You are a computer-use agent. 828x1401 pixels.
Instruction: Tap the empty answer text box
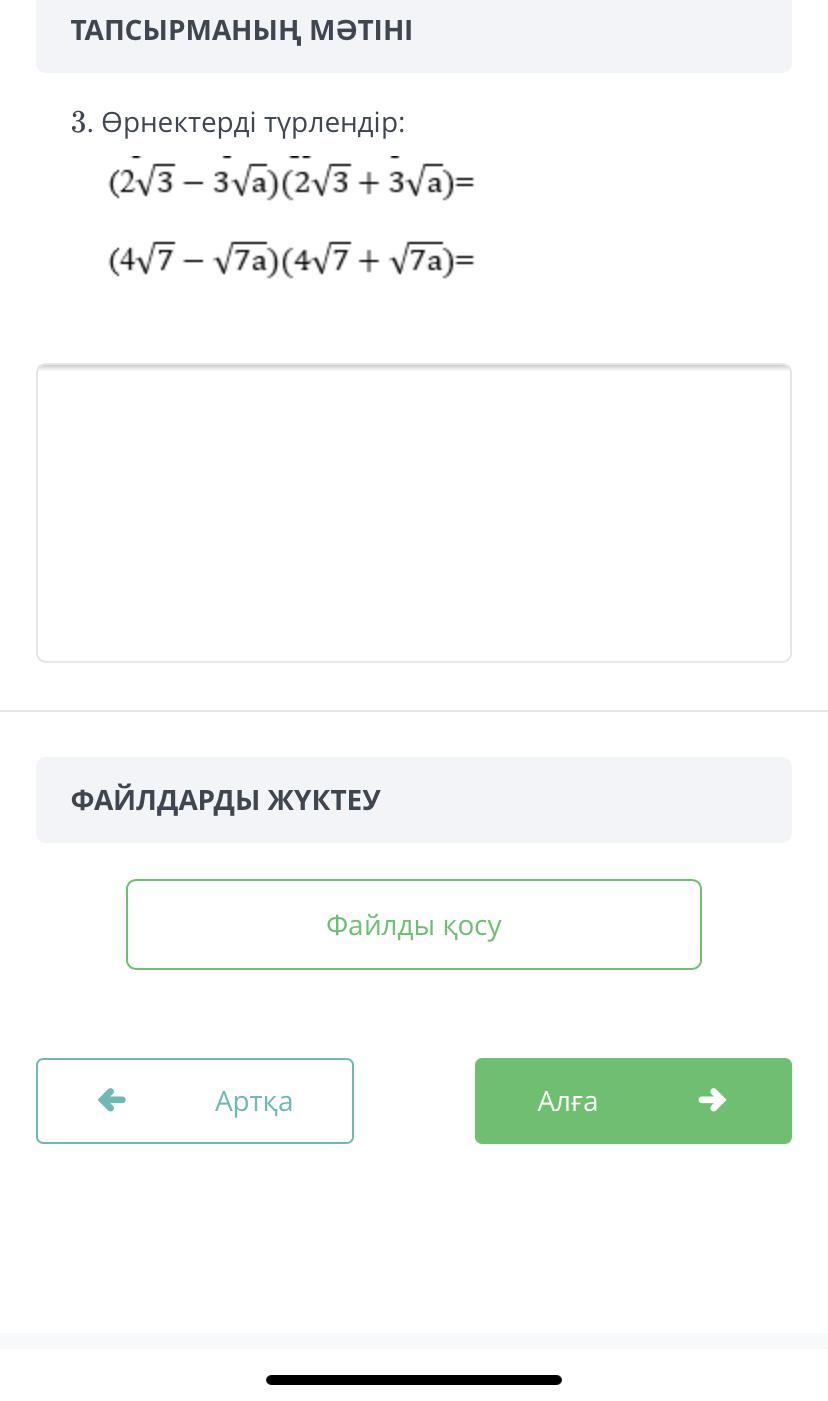click(414, 513)
